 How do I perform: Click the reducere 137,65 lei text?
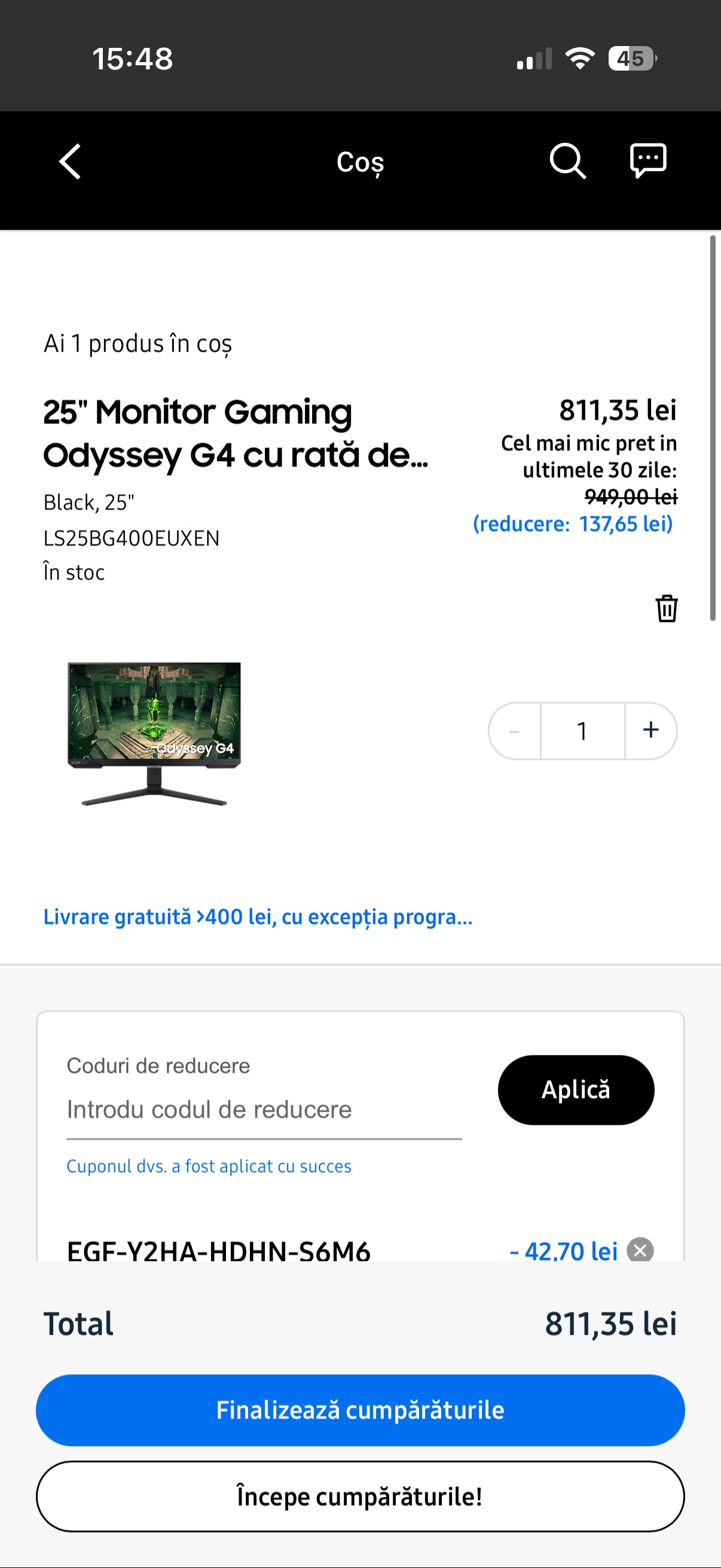pyautogui.click(x=573, y=523)
